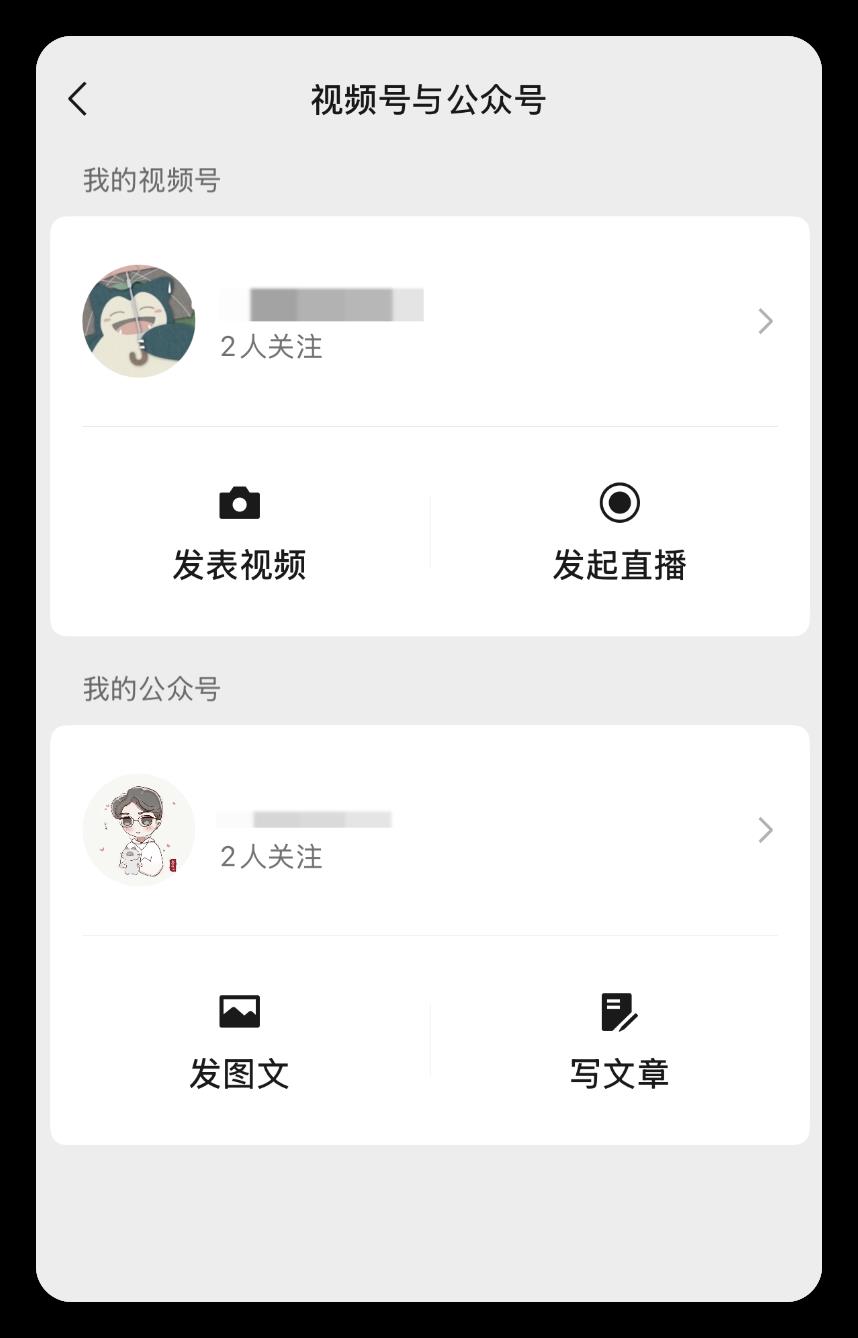Tap the record dot icon for starting livestream
The width and height of the screenshot is (858, 1338).
(x=620, y=503)
